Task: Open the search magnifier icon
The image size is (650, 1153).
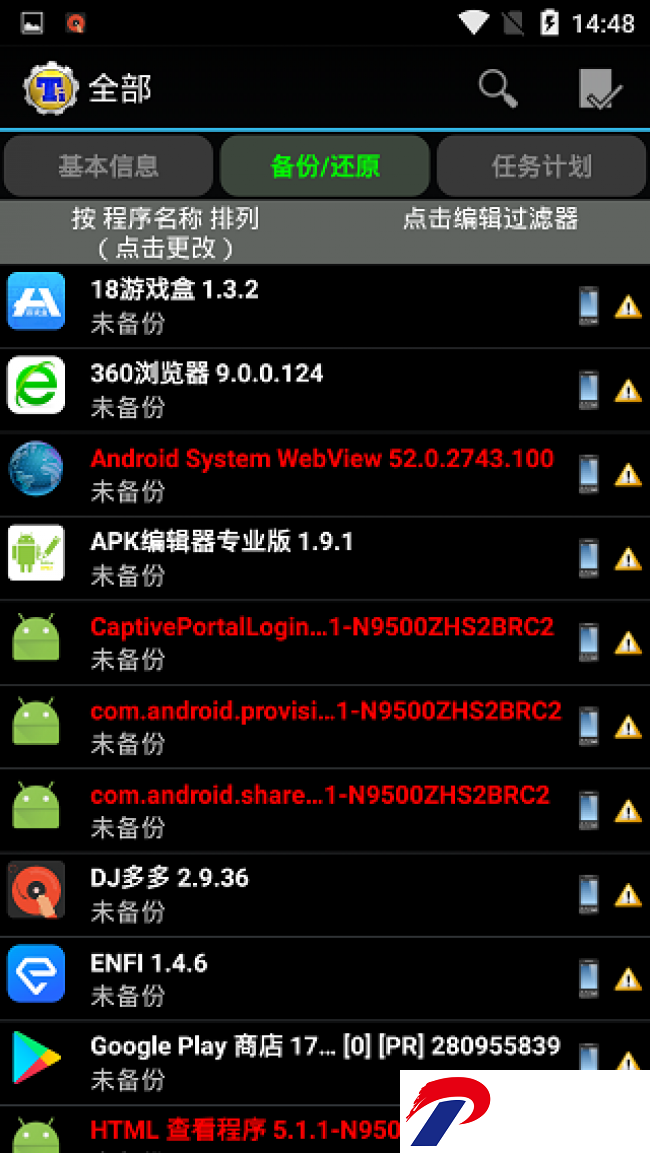Action: tap(499, 90)
